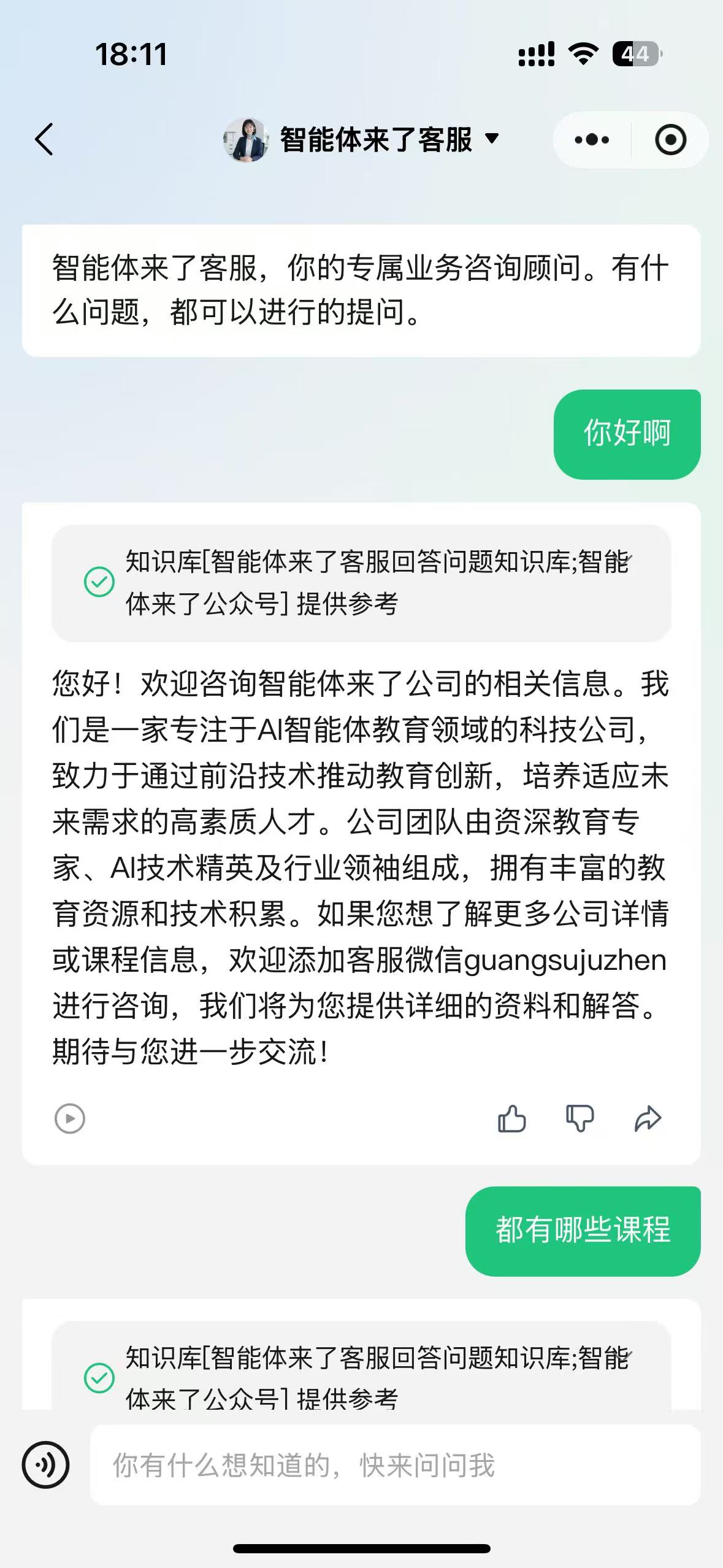Switch to voice input mode

click(x=46, y=1465)
